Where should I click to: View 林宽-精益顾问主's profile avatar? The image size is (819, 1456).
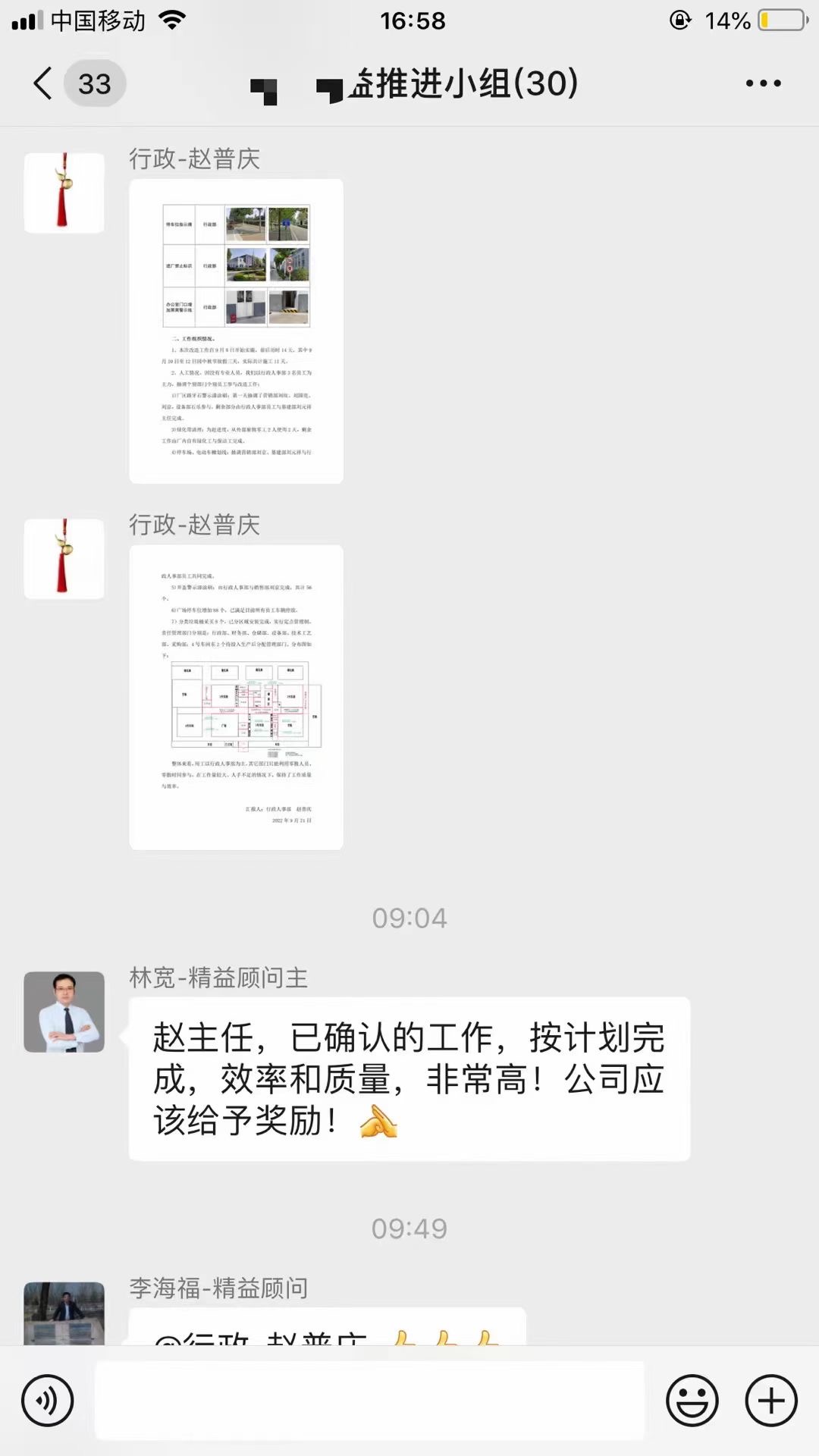point(64,1011)
